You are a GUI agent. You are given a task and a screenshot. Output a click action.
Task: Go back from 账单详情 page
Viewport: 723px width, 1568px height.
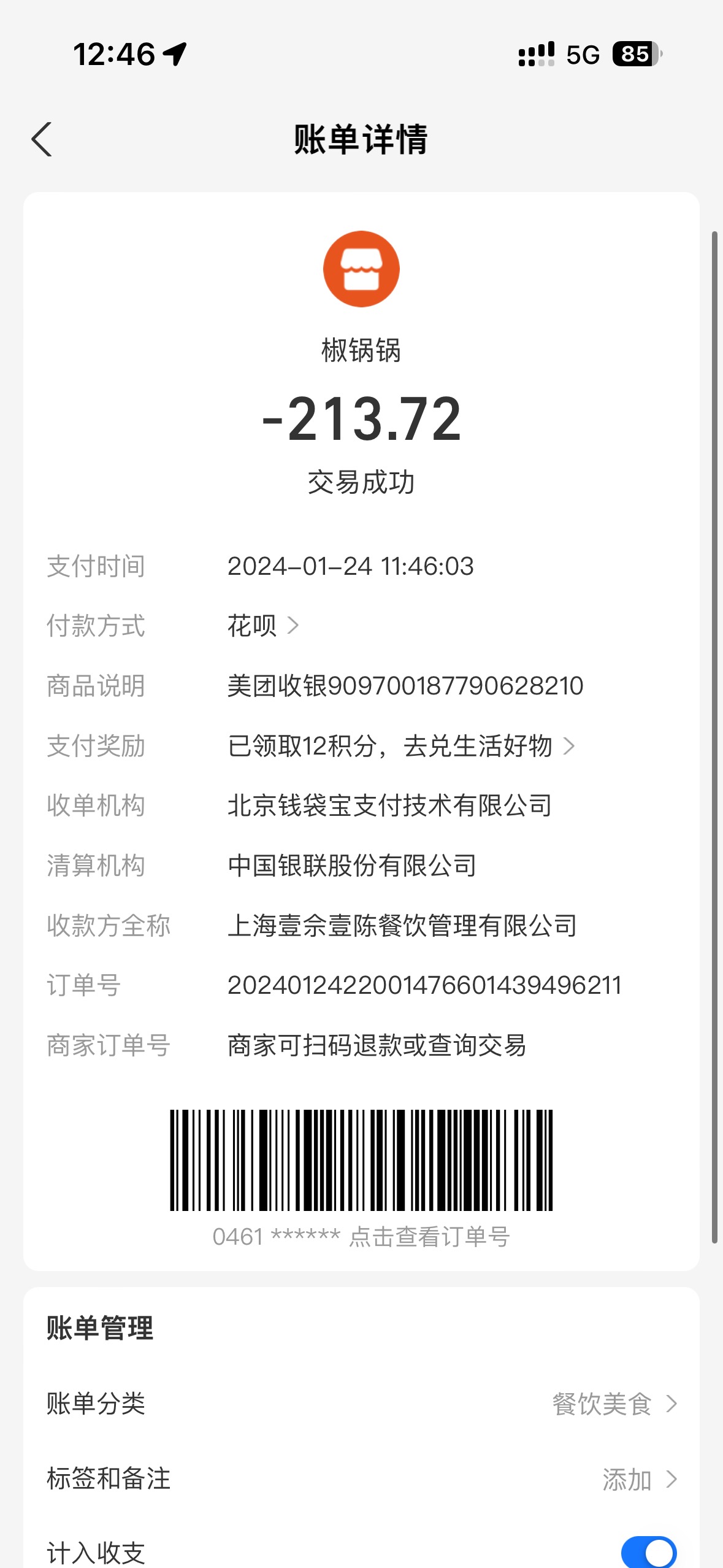coord(42,139)
